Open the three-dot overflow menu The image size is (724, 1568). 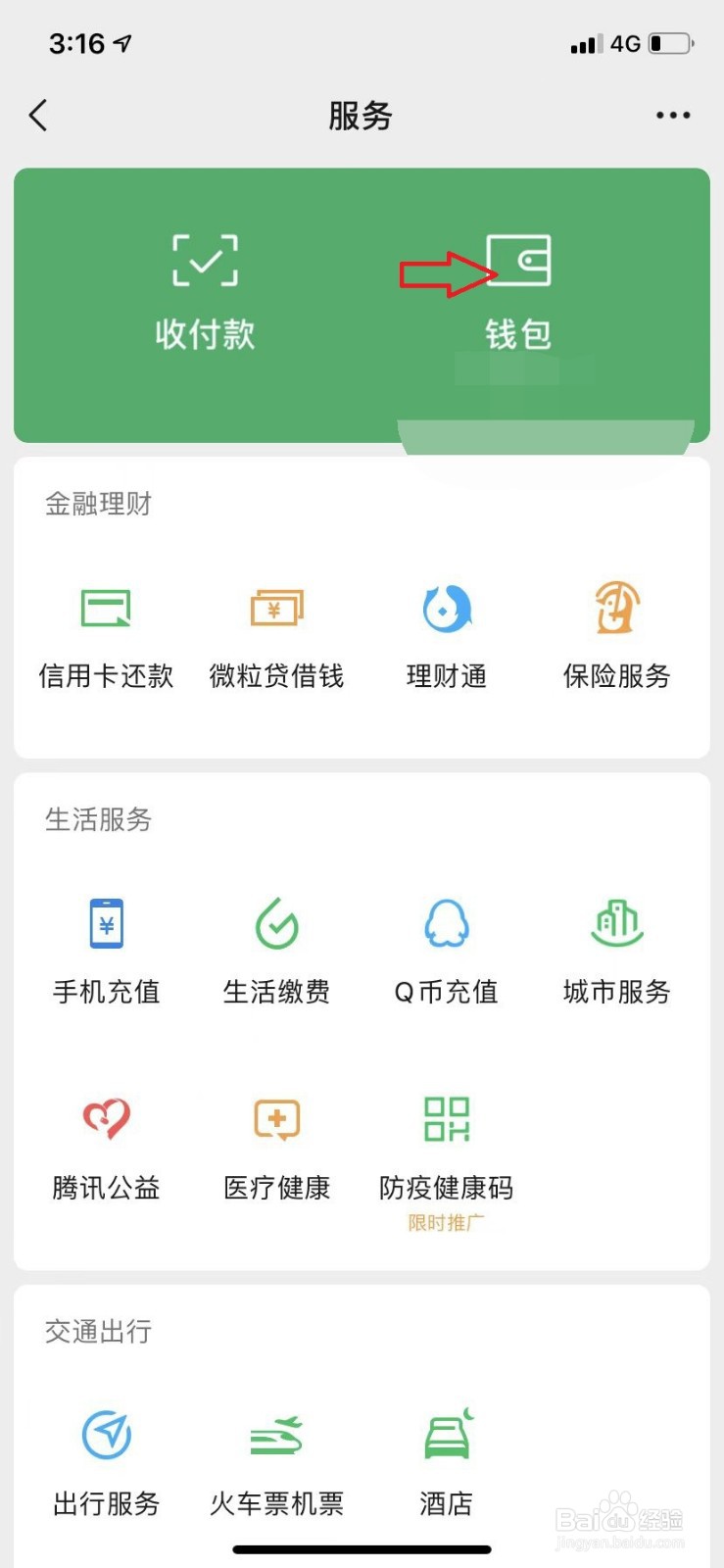pyautogui.click(x=672, y=116)
